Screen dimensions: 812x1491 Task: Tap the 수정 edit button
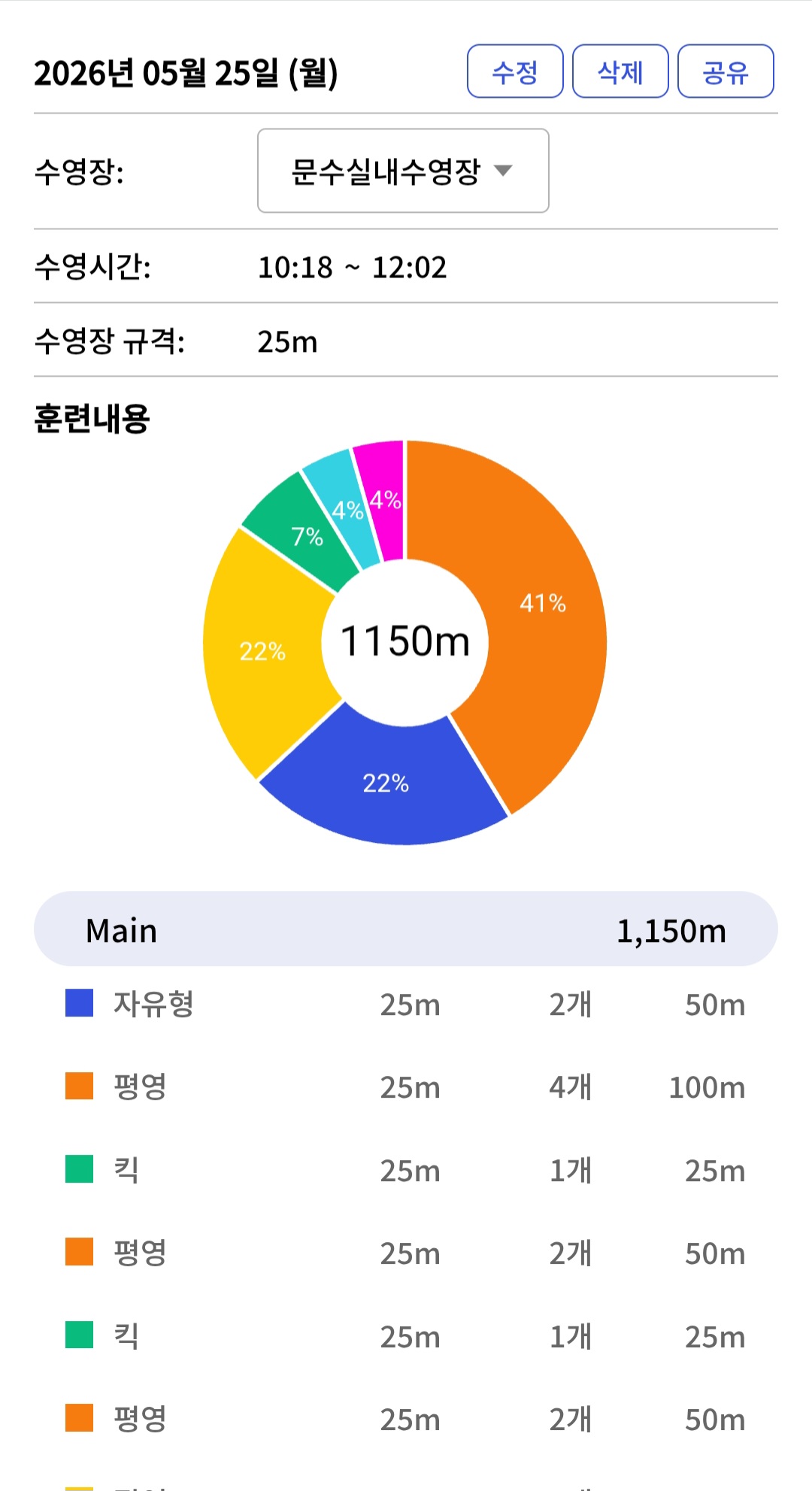point(515,71)
